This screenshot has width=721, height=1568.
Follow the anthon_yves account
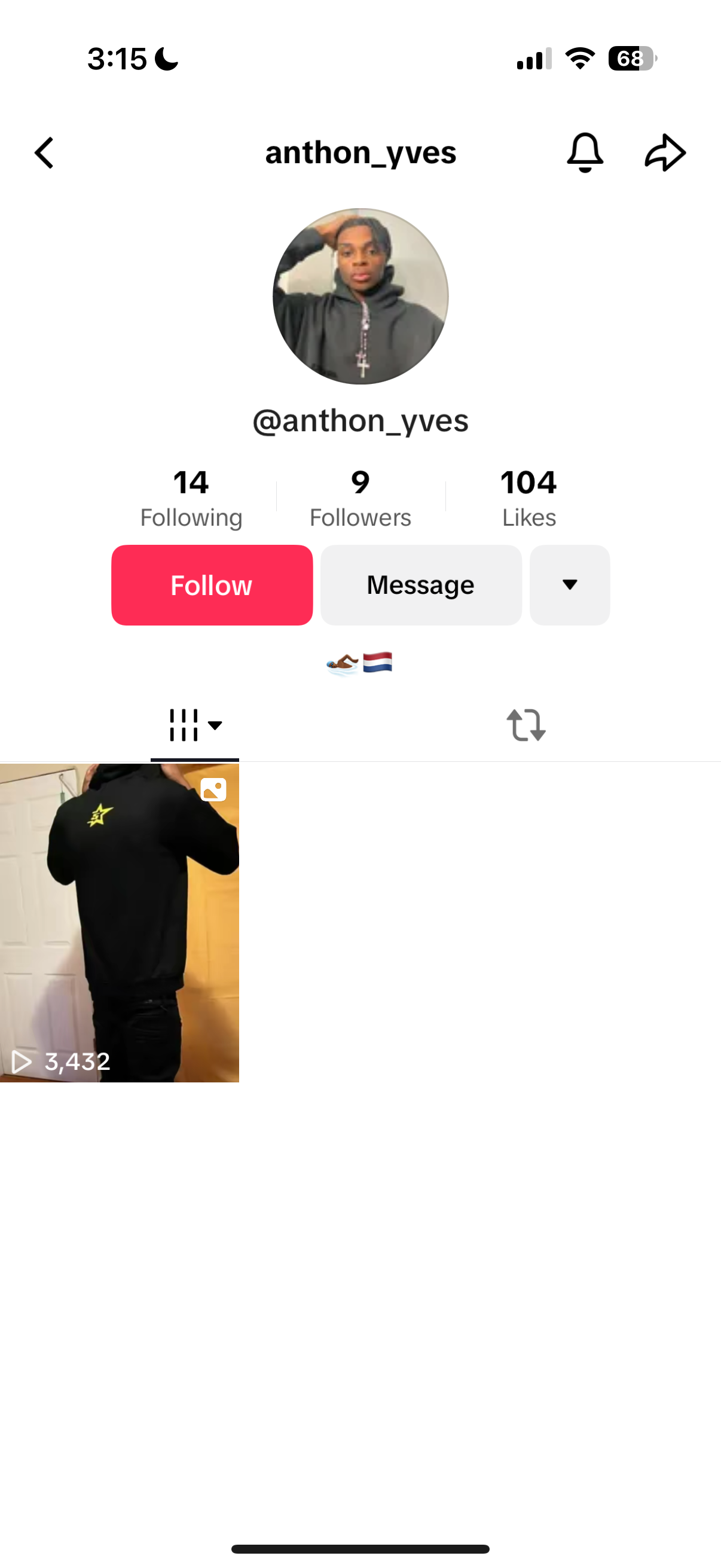coord(212,585)
